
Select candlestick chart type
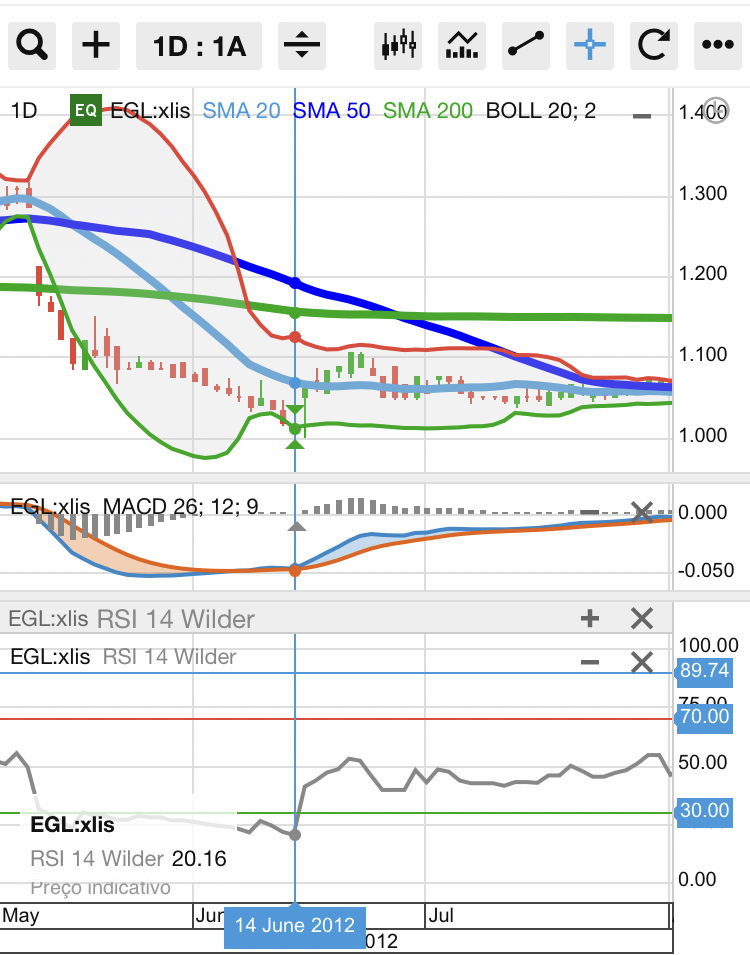[399, 45]
